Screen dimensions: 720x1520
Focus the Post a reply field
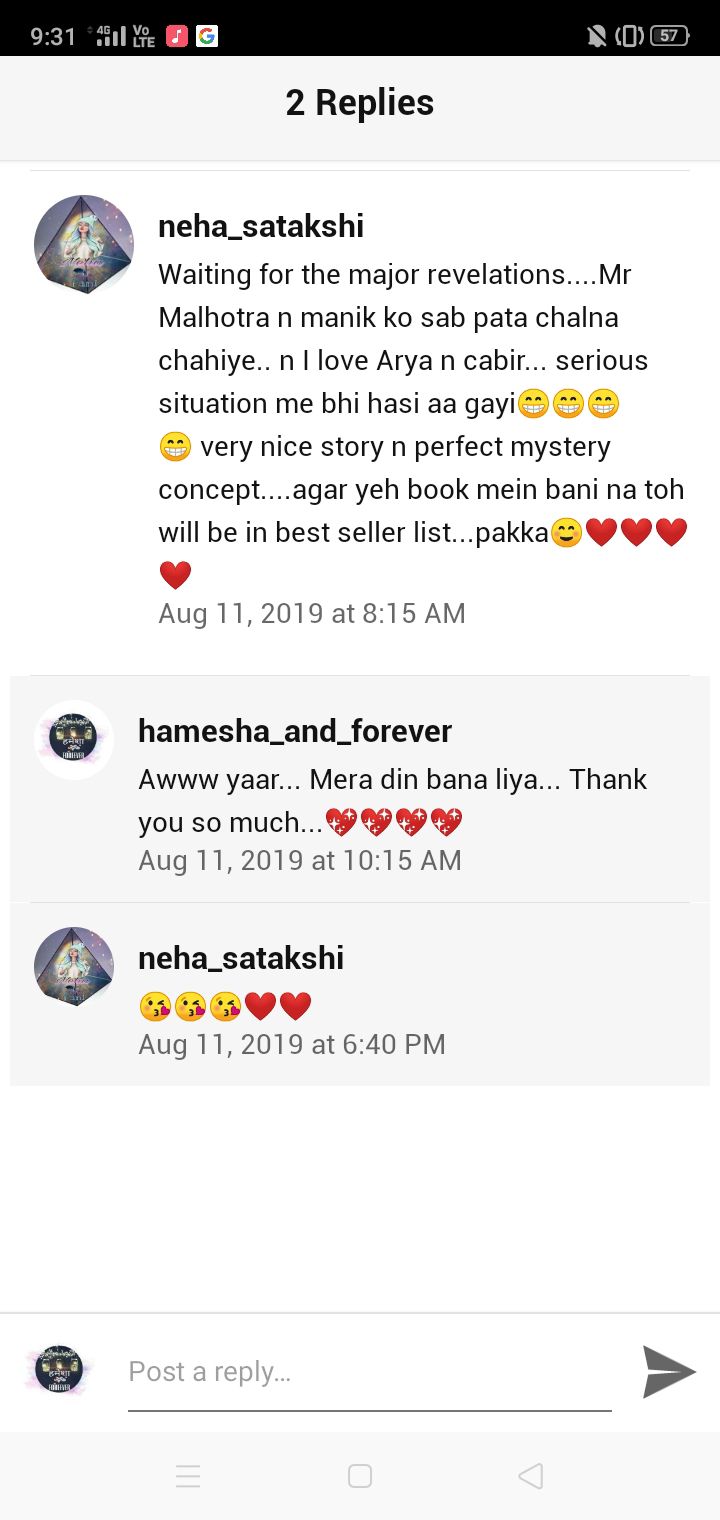coord(369,1372)
